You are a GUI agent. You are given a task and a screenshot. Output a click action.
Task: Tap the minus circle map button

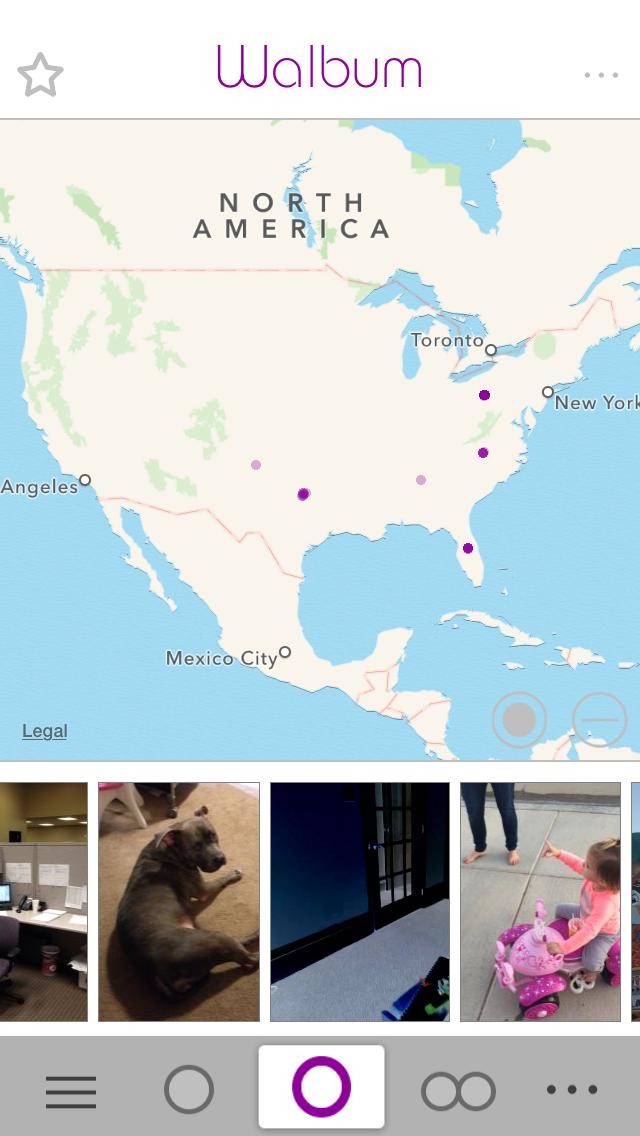[599, 720]
